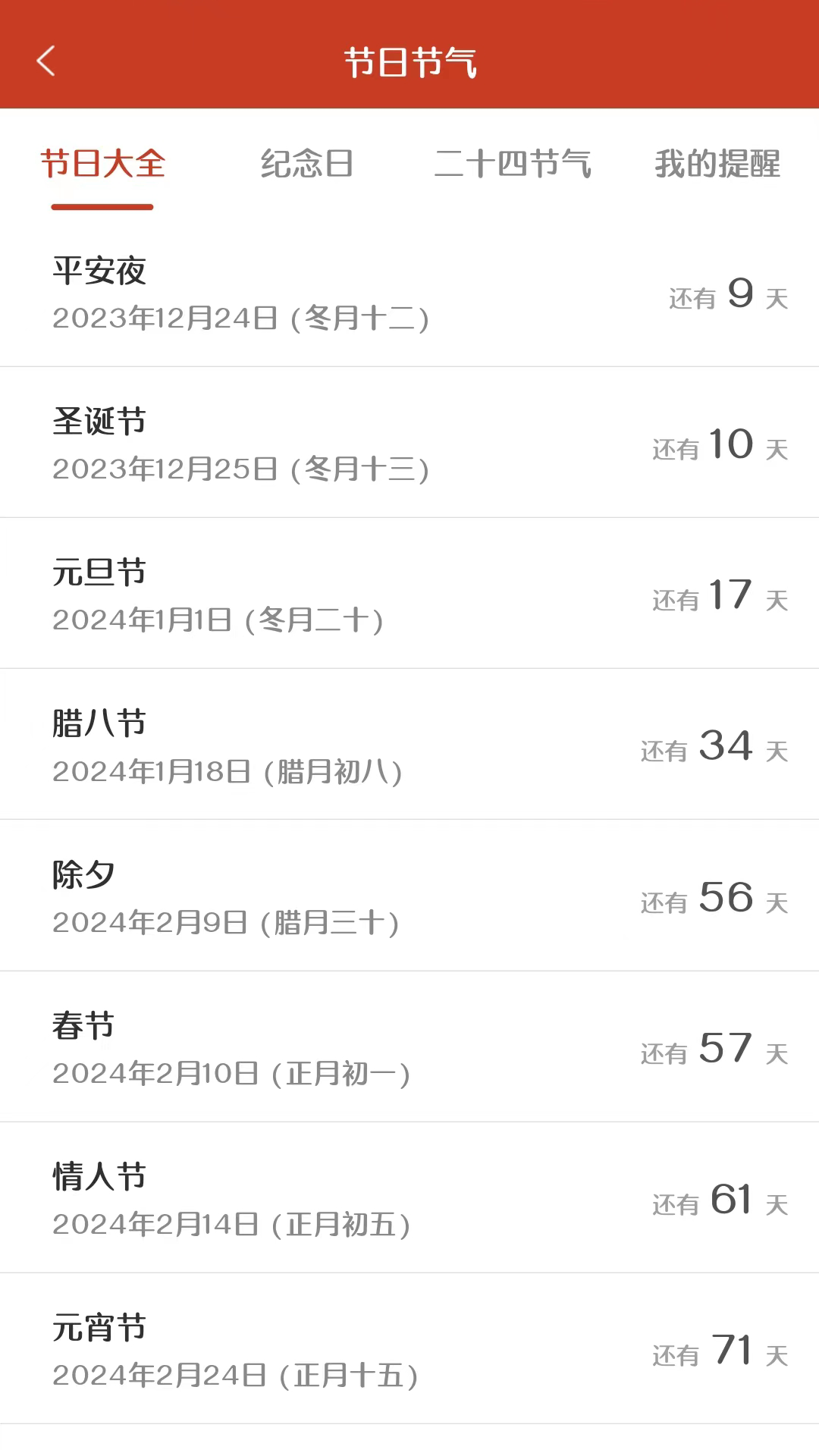
Task: Open the 我的提醒 tab
Action: [717, 165]
